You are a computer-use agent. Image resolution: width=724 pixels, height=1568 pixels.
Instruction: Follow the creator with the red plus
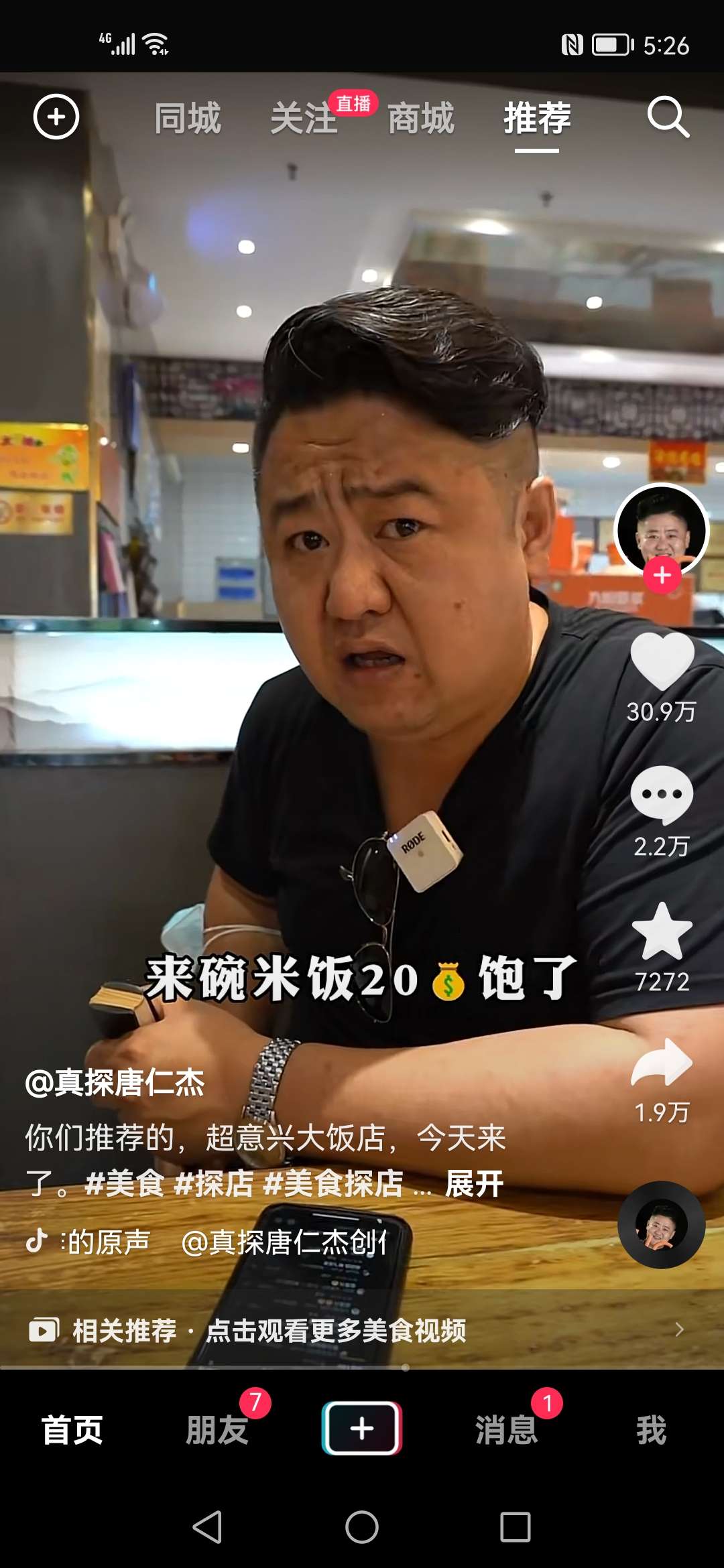pyautogui.click(x=662, y=576)
